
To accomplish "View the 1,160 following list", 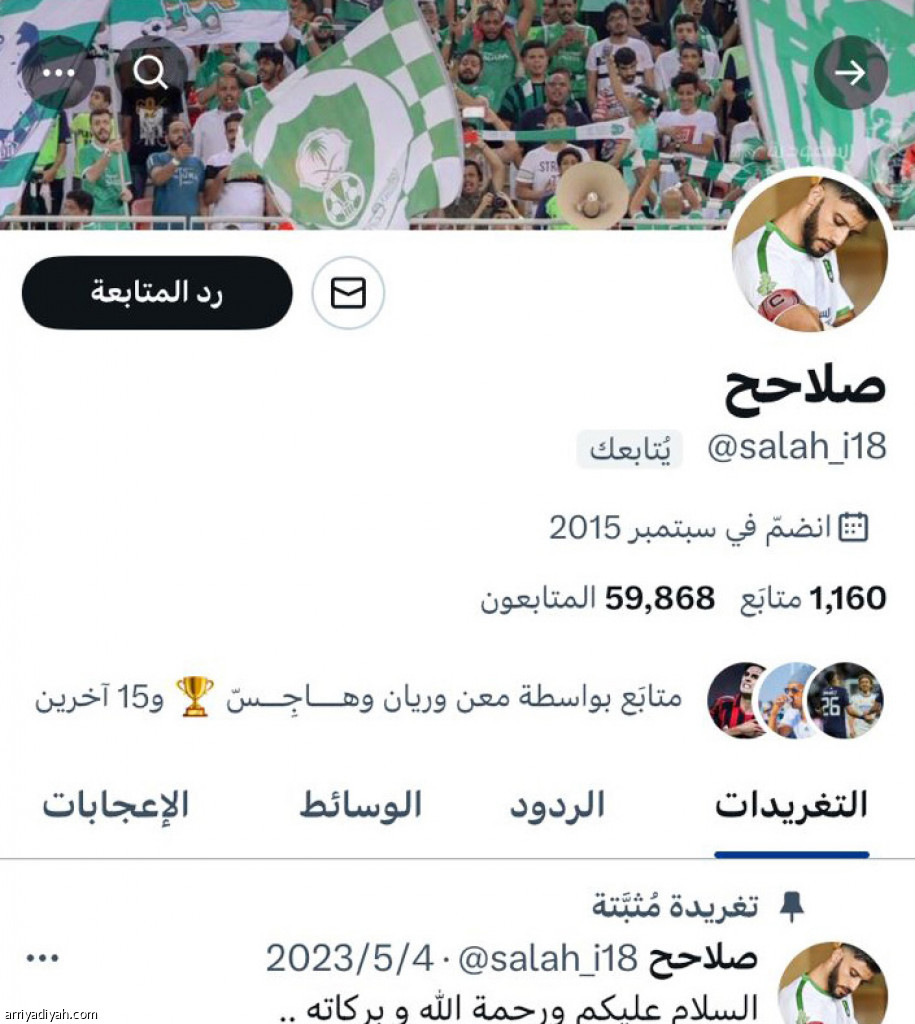I will (812, 599).
